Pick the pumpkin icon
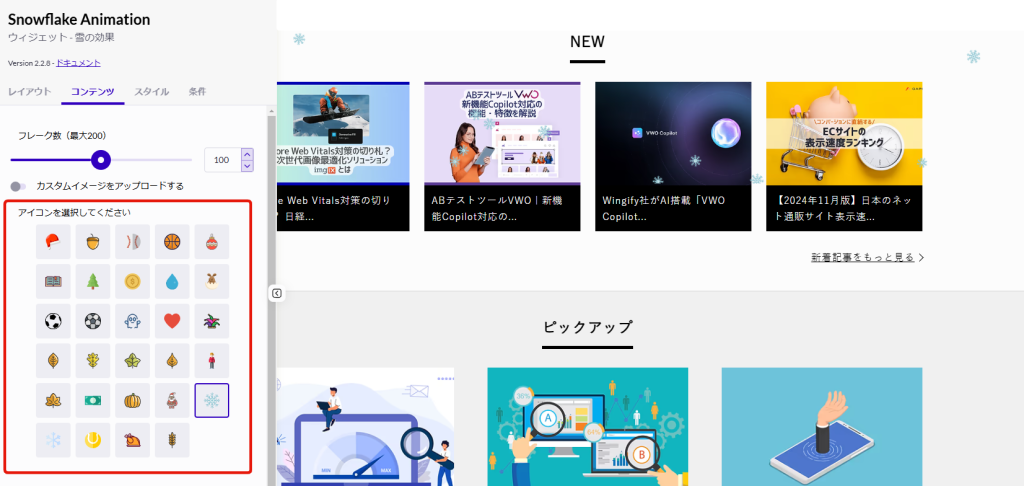 point(132,400)
